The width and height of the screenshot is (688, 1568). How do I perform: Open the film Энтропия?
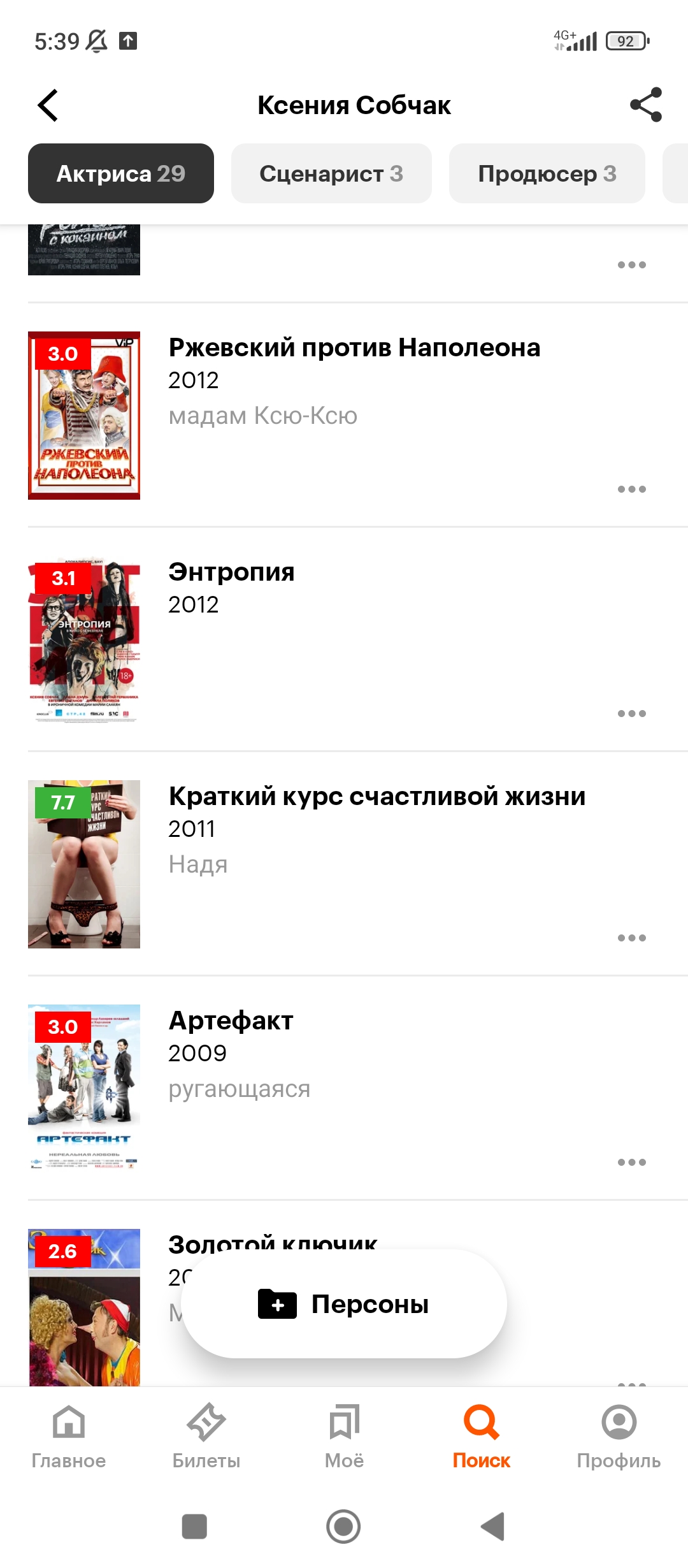click(231, 573)
